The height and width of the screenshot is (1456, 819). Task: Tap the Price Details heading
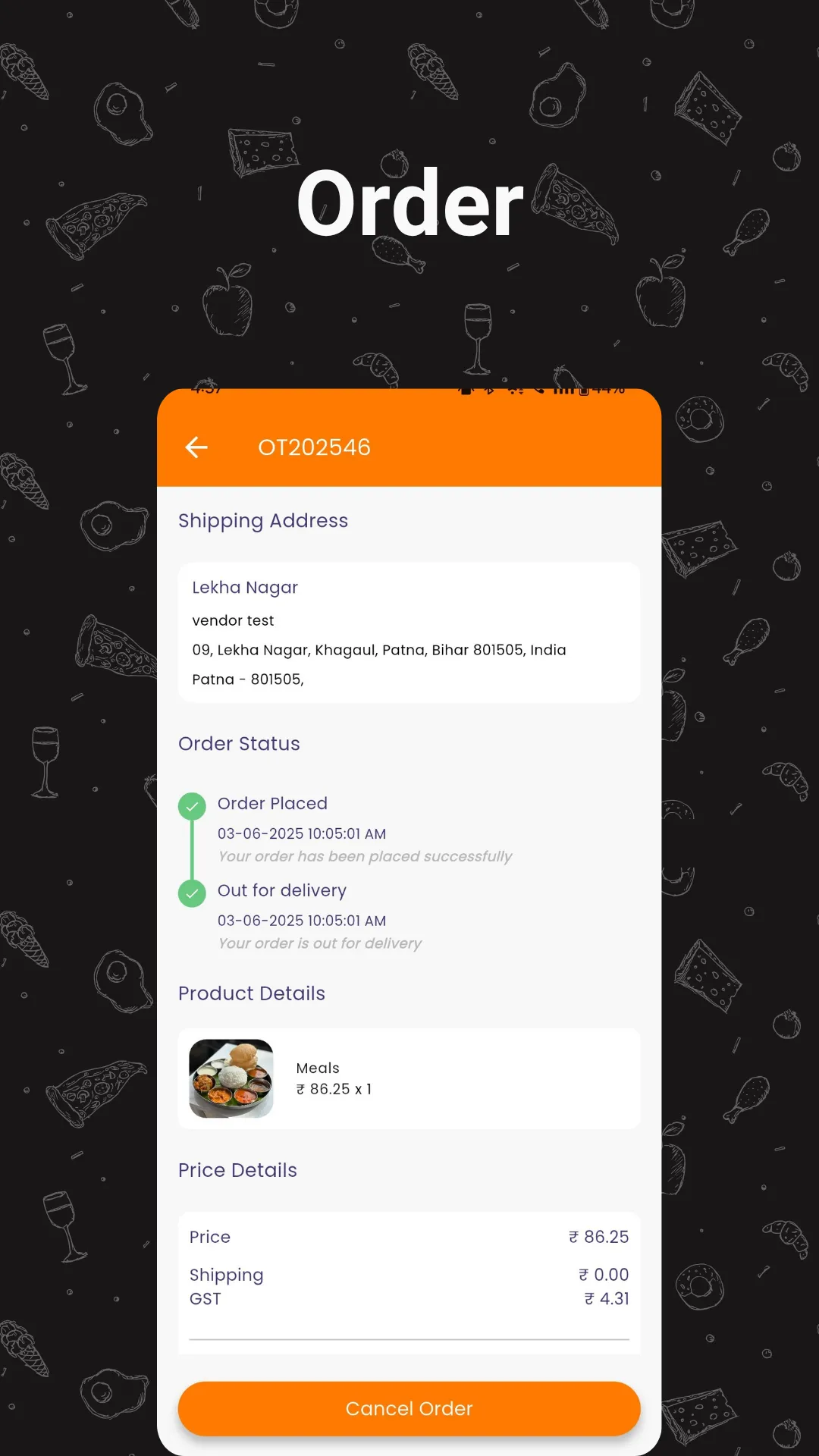coord(237,1170)
